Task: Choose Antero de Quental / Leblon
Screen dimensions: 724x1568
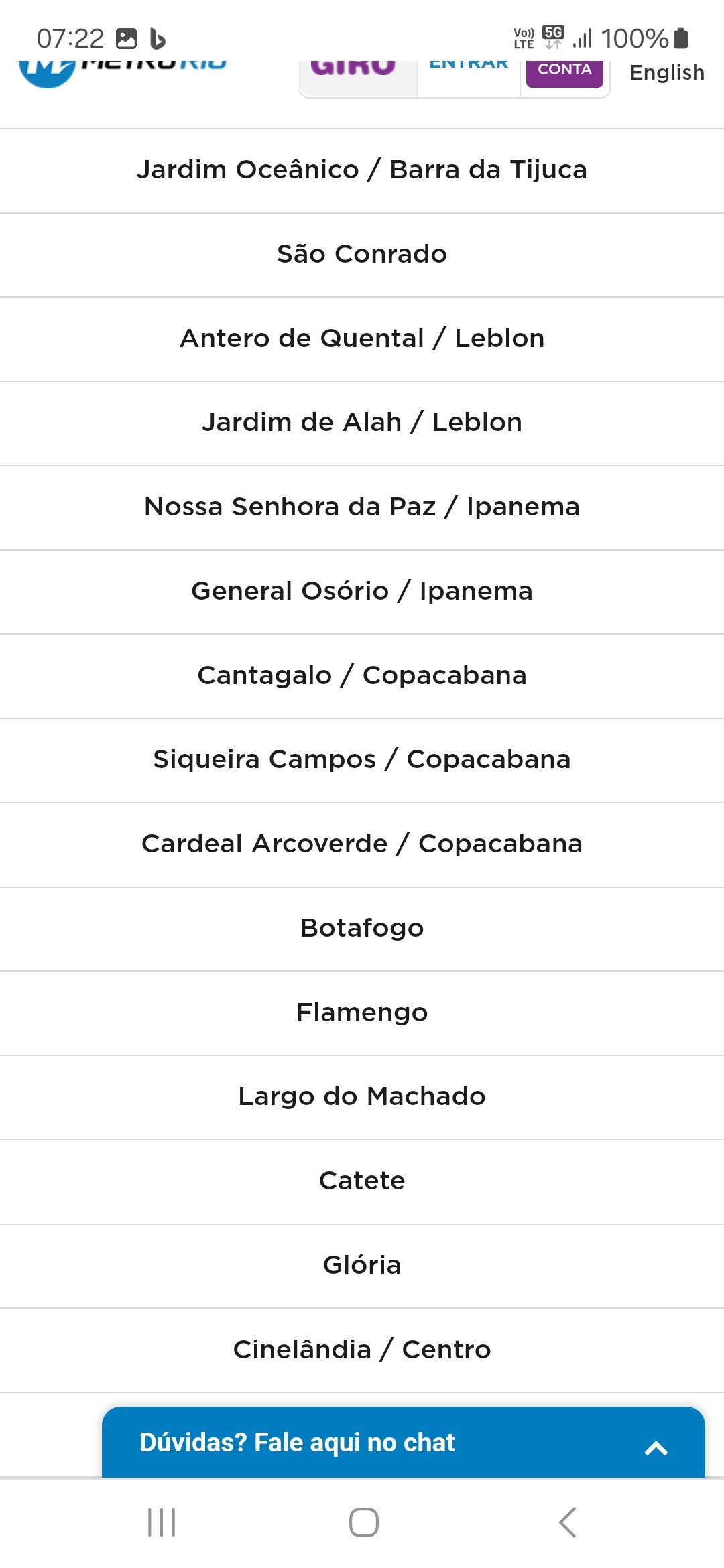Action: pyautogui.click(x=362, y=339)
